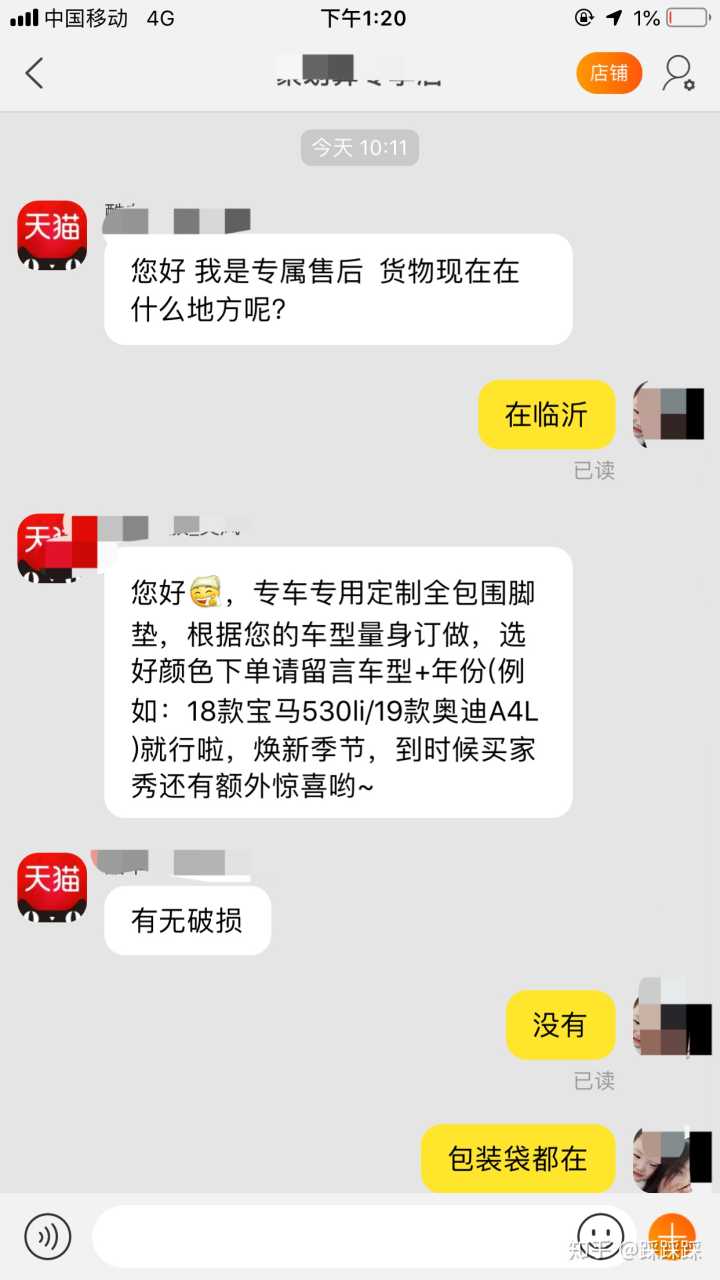Tap my avatar next to 在临沂
The width and height of the screenshot is (720, 1280).
click(x=668, y=414)
